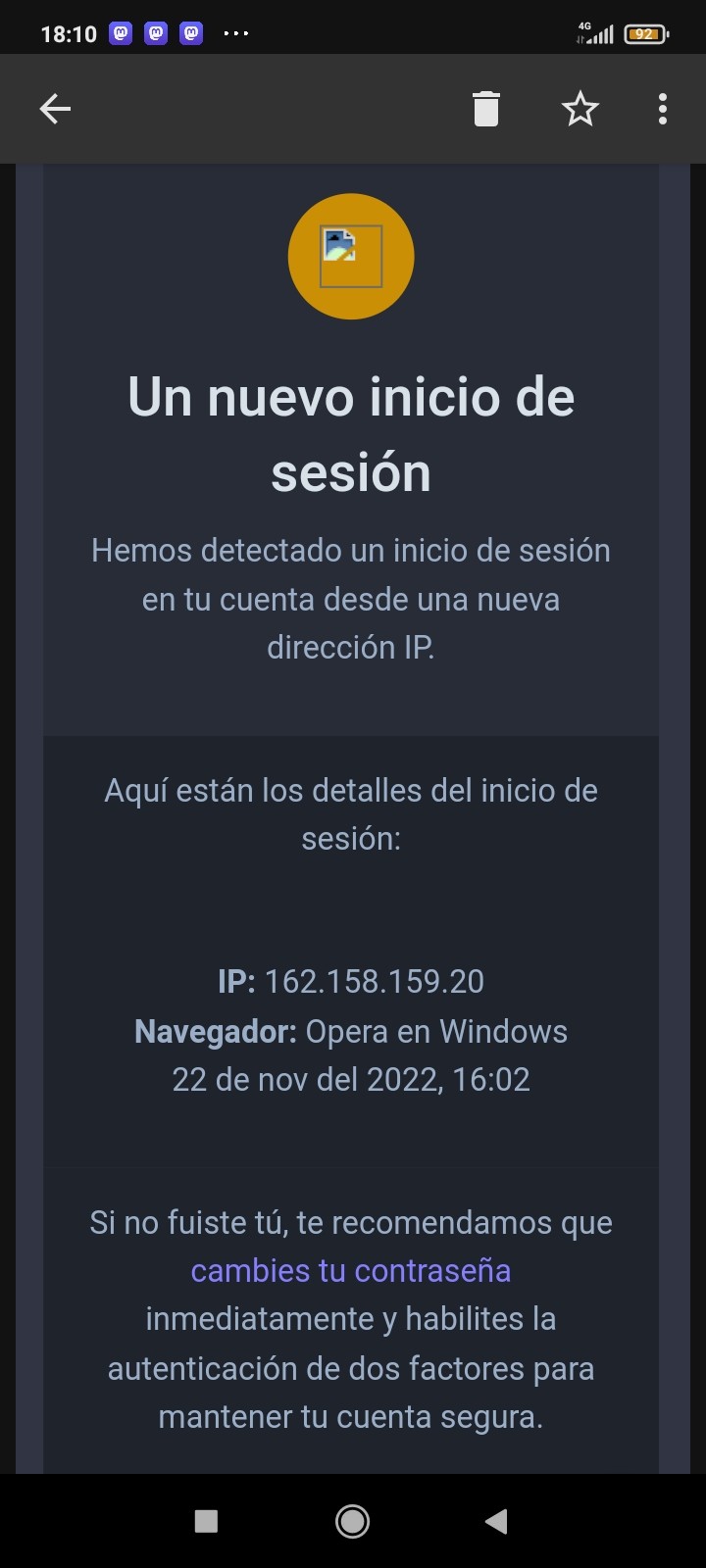Screen dimensions: 706x1568
Task: Open recent apps from navigation bar
Action: click(206, 1520)
